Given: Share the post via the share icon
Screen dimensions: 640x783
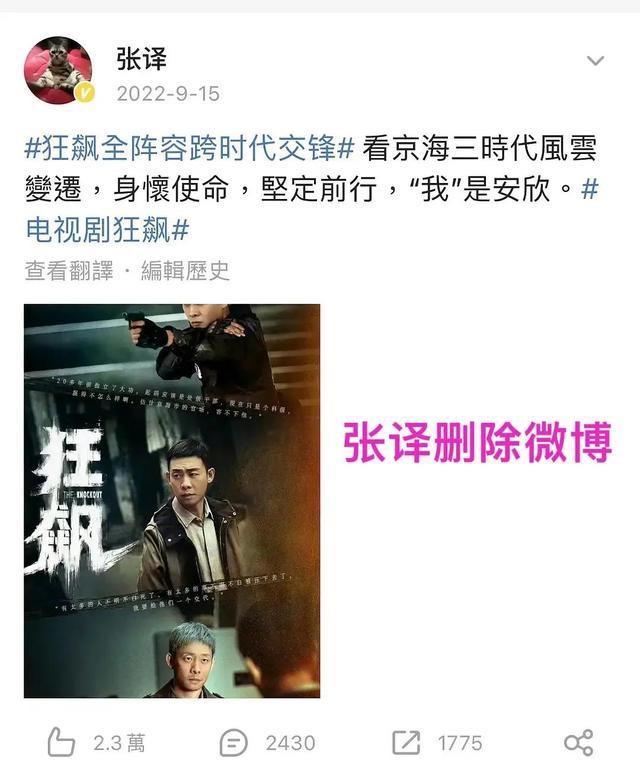Looking at the screenshot, I should coord(578,743).
